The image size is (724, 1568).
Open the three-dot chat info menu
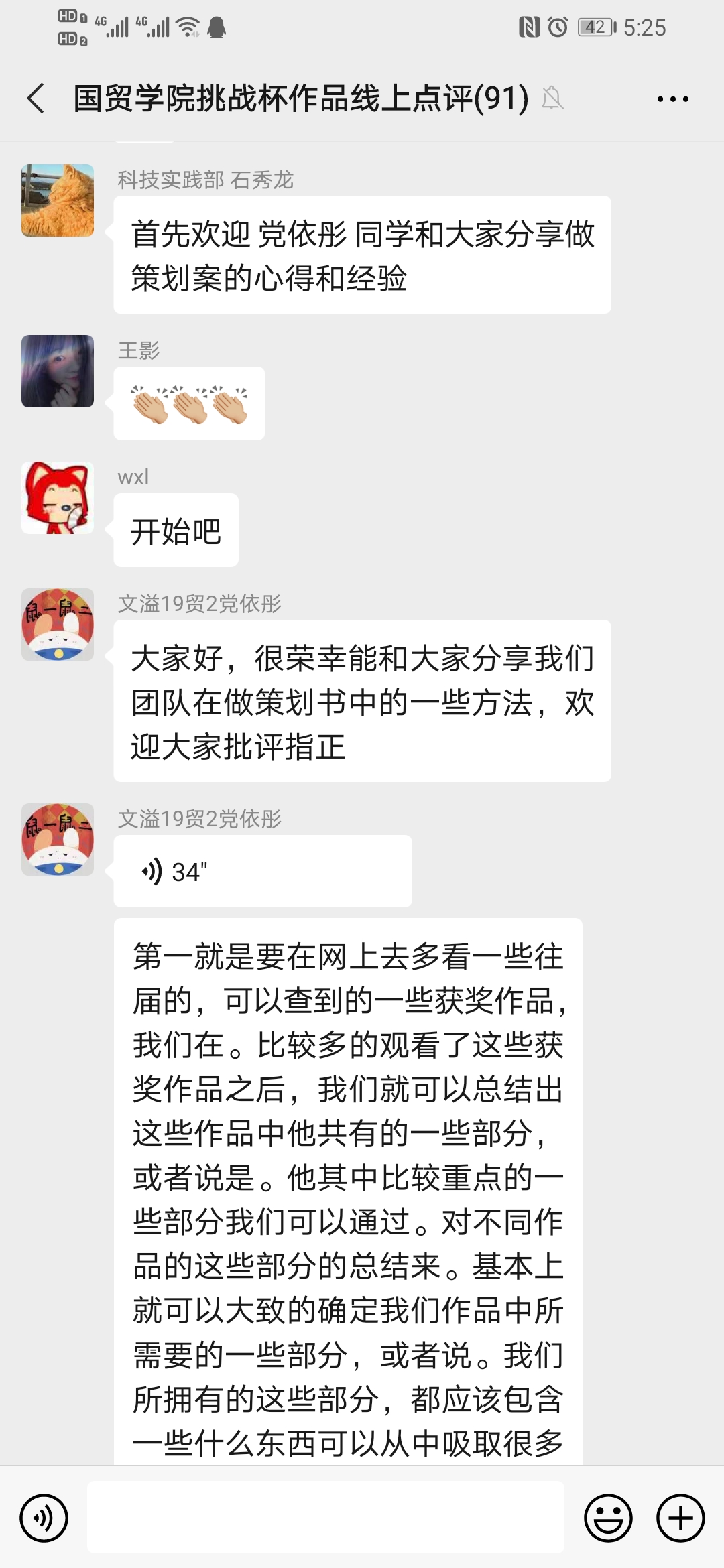[x=672, y=99]
